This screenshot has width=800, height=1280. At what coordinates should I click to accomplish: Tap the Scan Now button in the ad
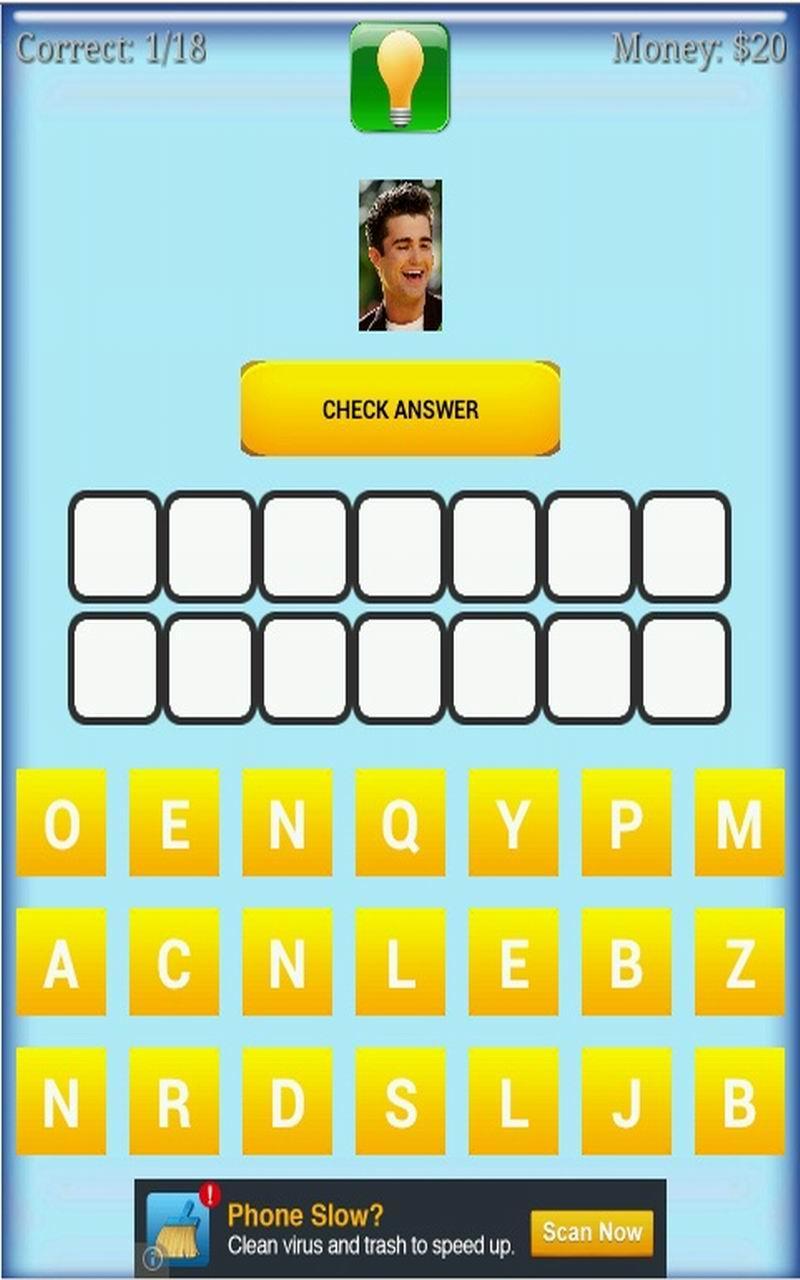point(592,1234)
